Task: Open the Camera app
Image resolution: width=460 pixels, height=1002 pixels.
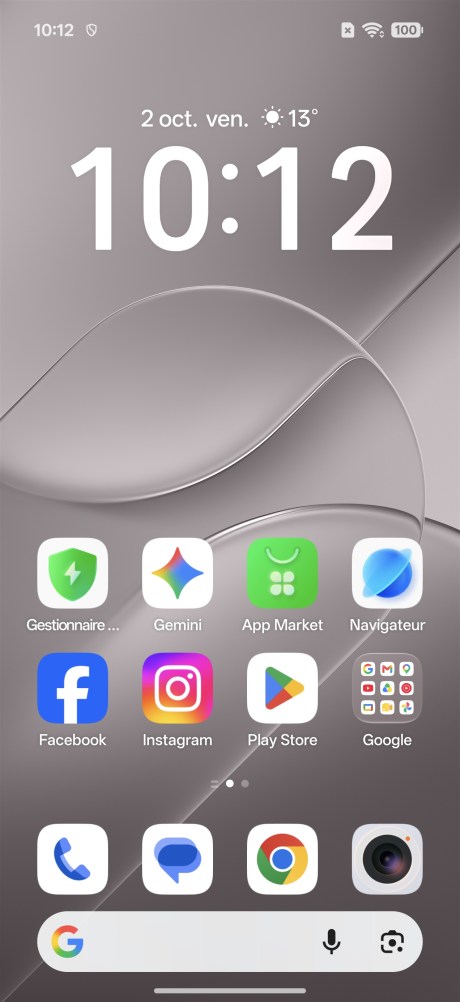Action: [x=387, y=859]
